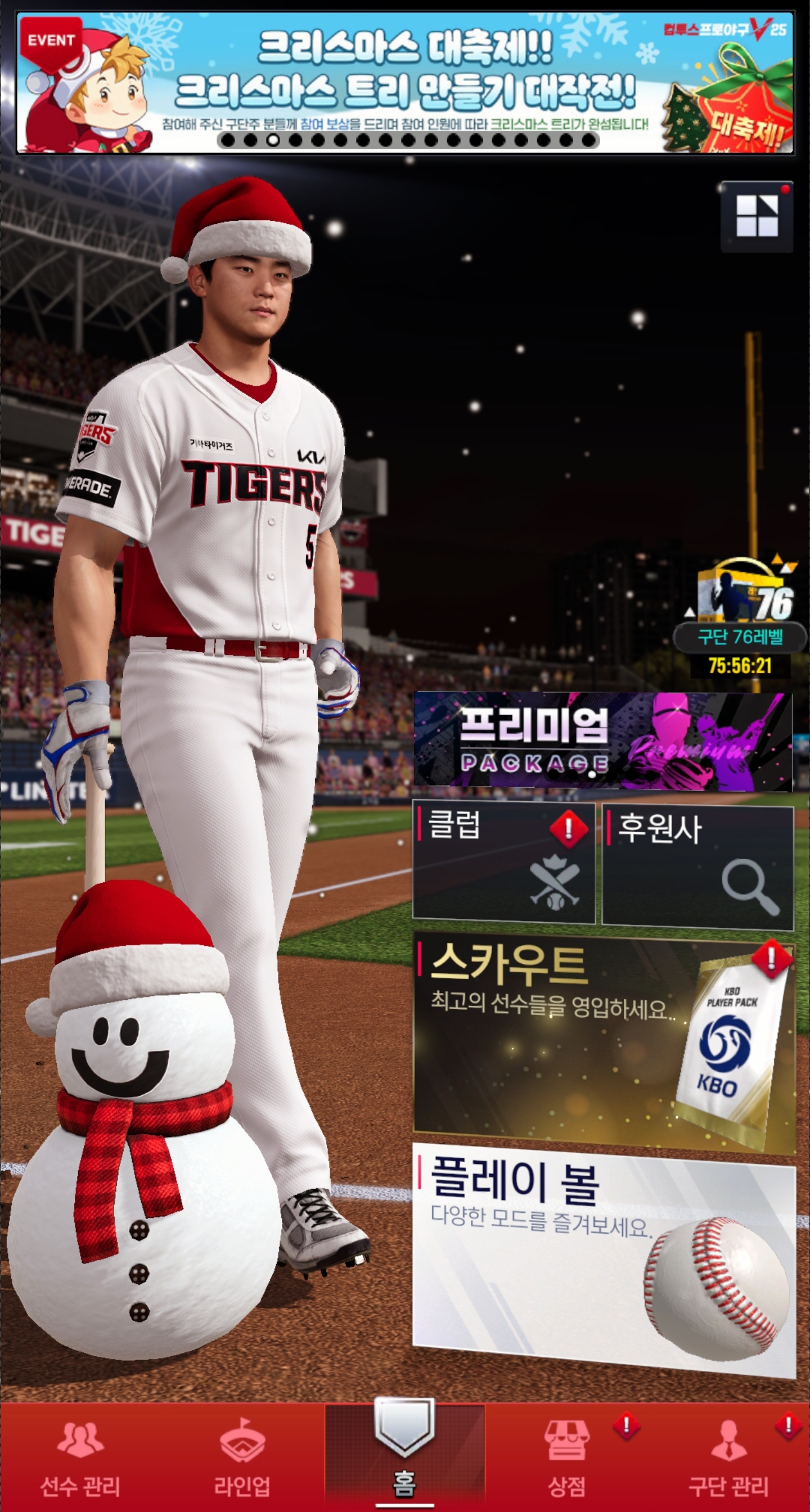
Task: Open the 프리미엄 PACKAGE banner
Action: click(x=602, y=741)
